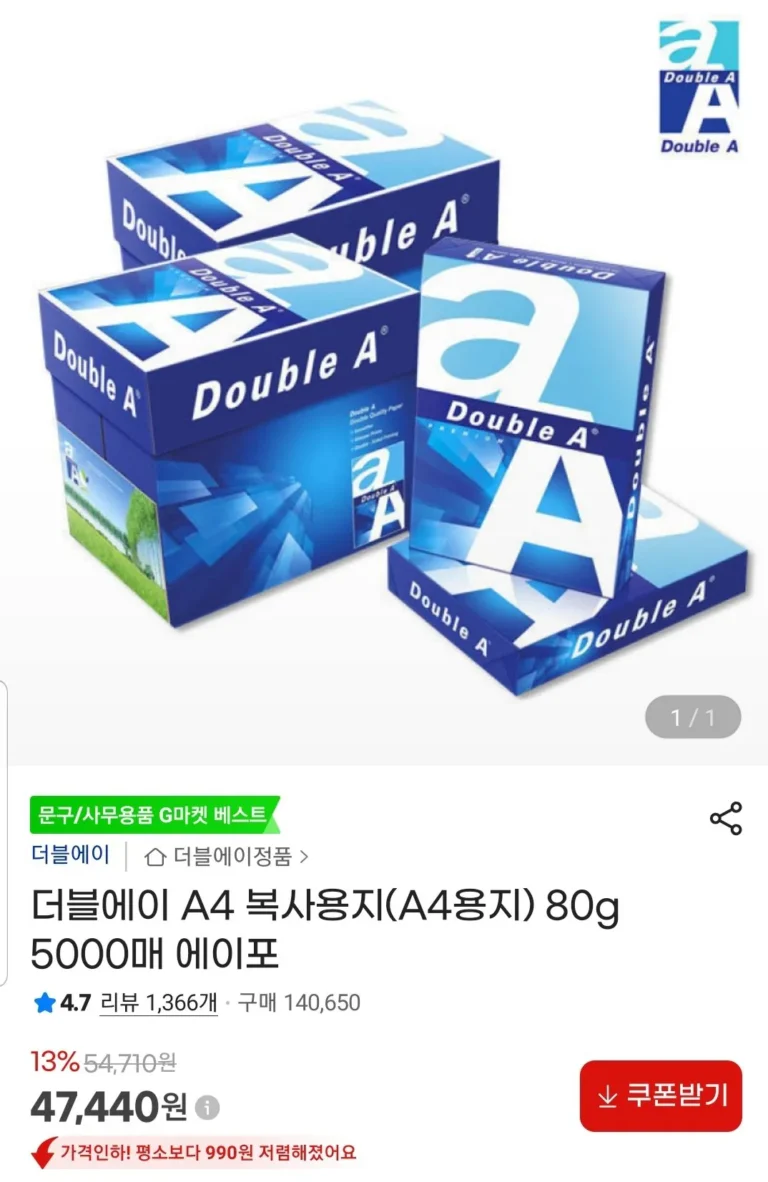The width and height of the screenshot is (768, 1182).
Task: Tap the 문구/사무용품 G마켓 베스트 badge
Action: pyautogui.click(x=153, y=815)
